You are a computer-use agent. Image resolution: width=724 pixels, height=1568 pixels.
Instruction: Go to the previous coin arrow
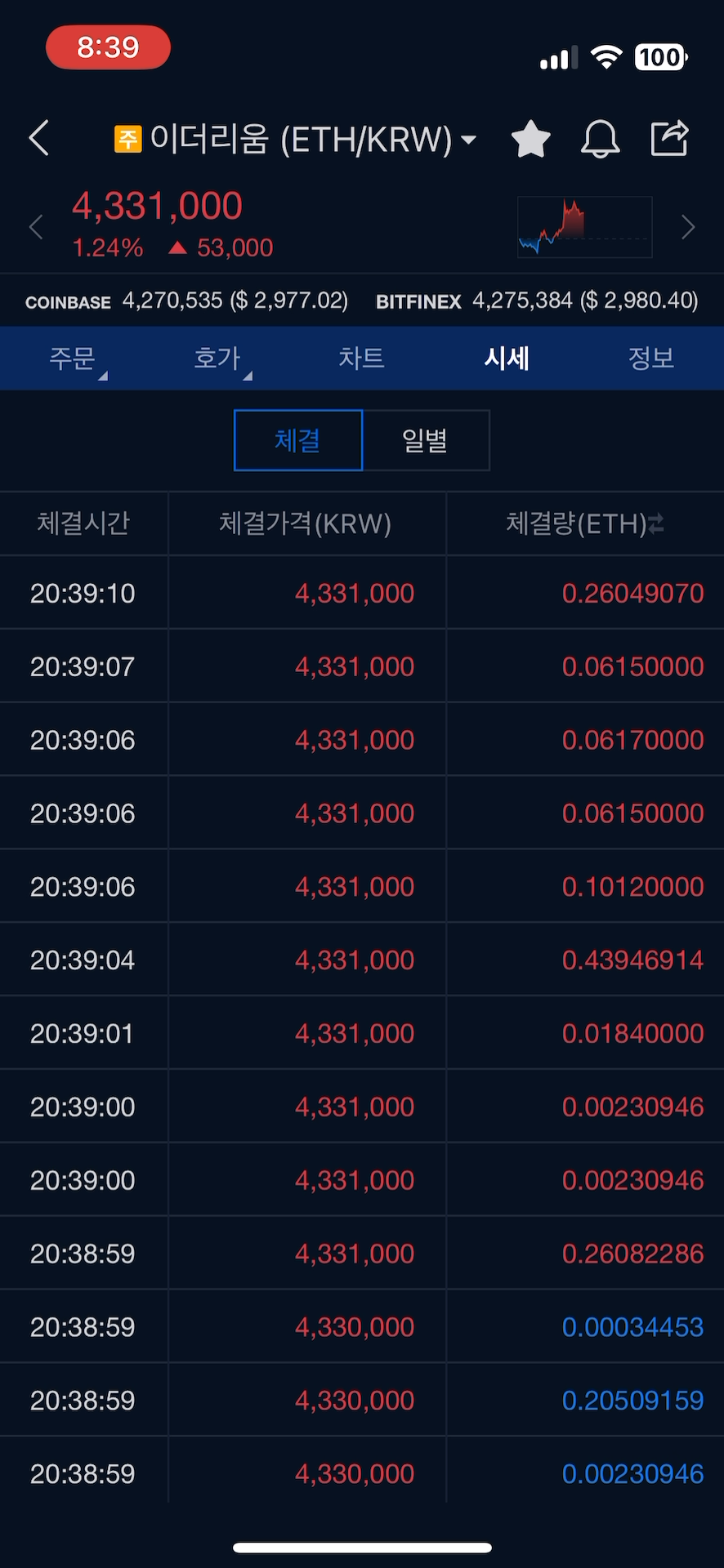pyautogui.click(x=35, y=226)
